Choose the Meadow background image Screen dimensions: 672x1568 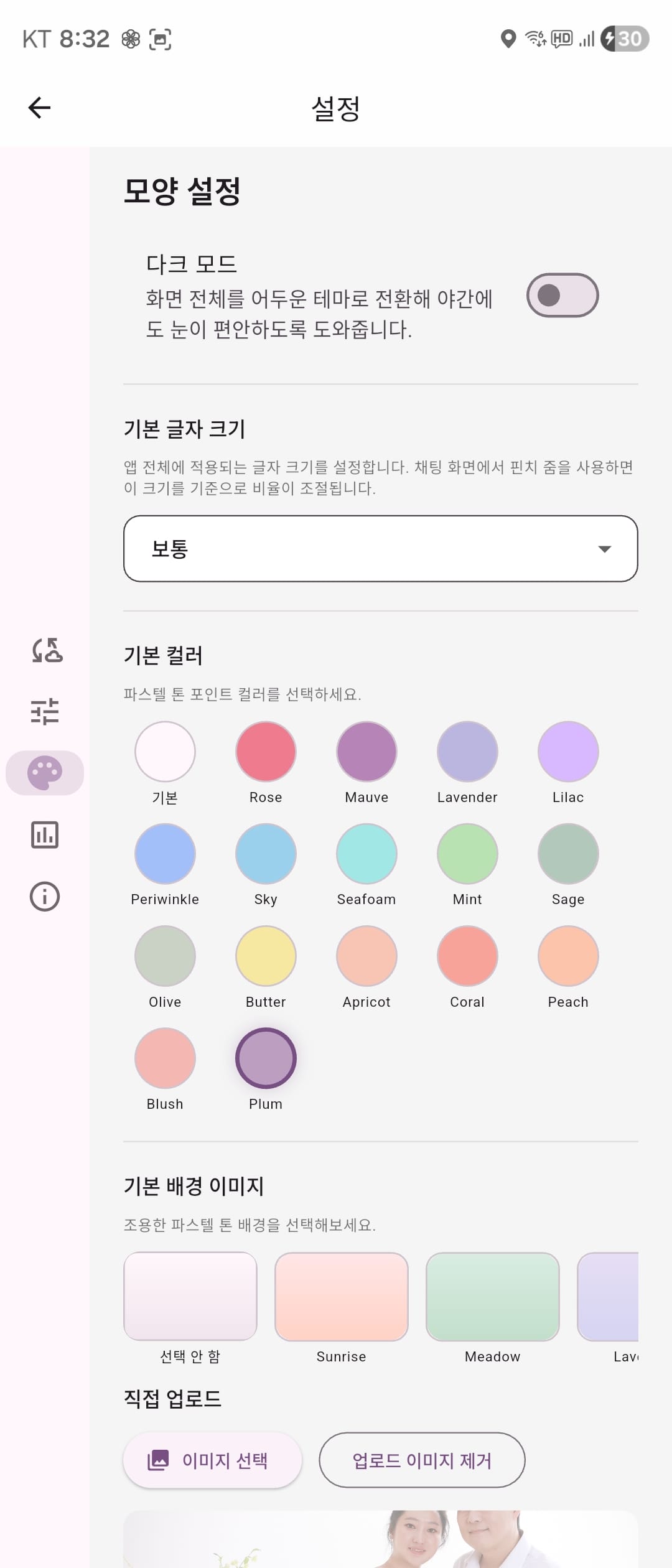click(492, 1297)
